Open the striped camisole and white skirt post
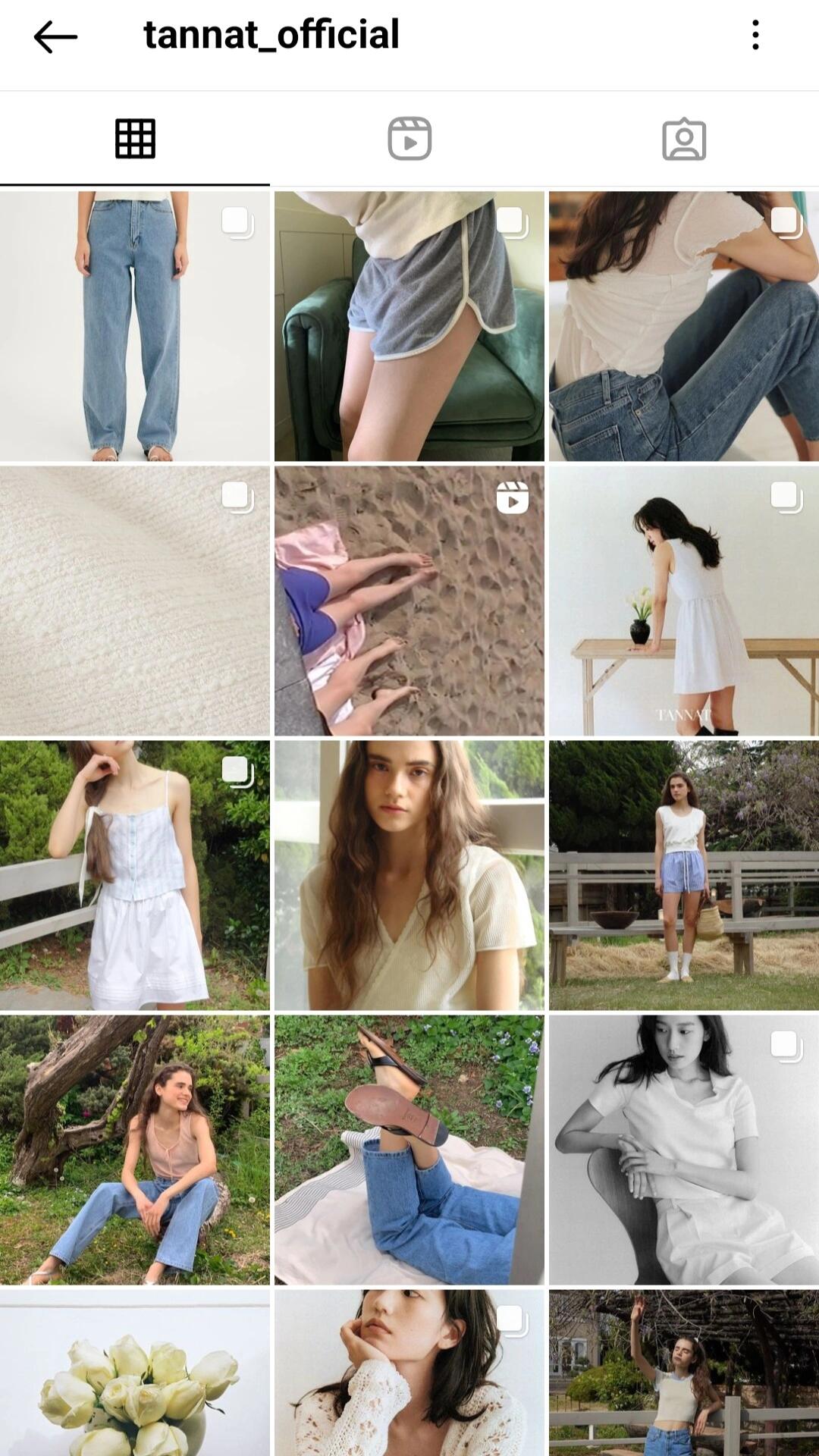This screenshot has width=819, height=1456. pos(134,875)
